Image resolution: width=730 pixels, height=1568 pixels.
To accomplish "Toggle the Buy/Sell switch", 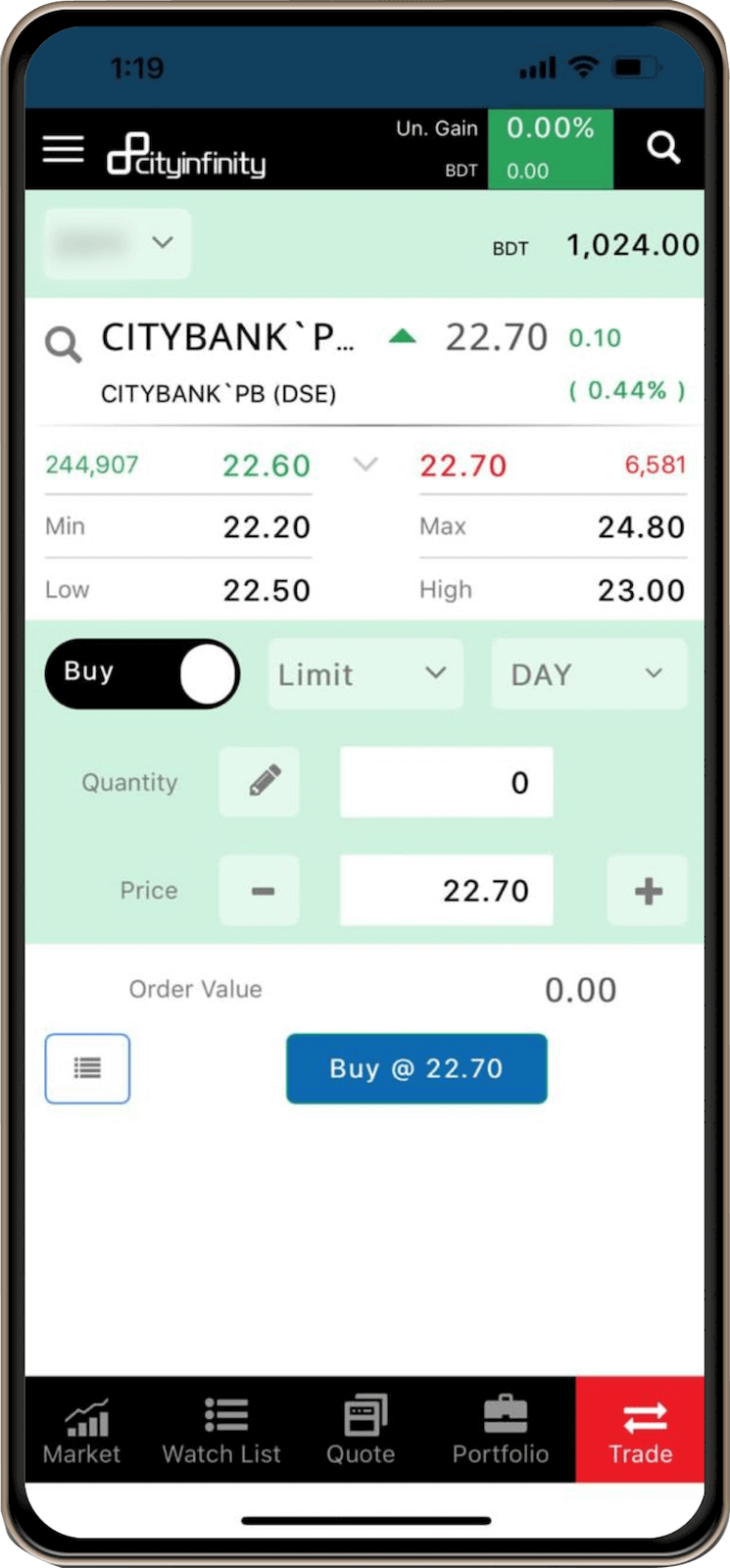I will tap(142, 674).
